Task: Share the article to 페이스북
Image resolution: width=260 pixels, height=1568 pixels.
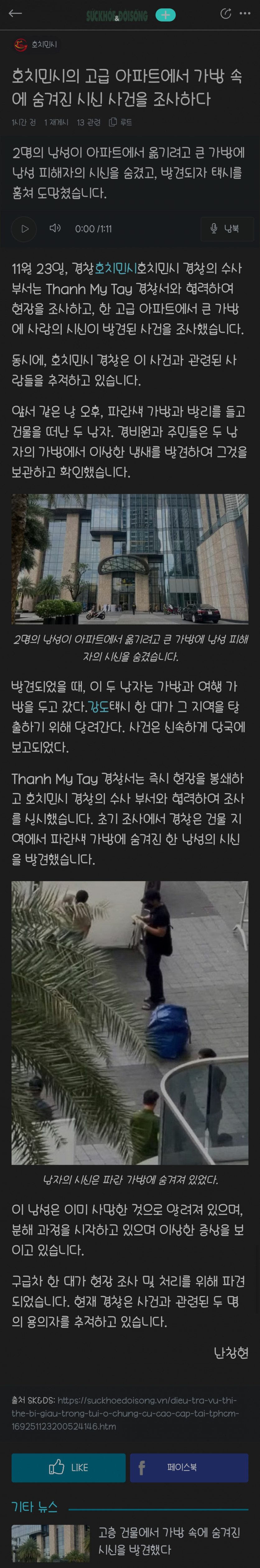Action: pyautogui.click(x=189, y=1468)
